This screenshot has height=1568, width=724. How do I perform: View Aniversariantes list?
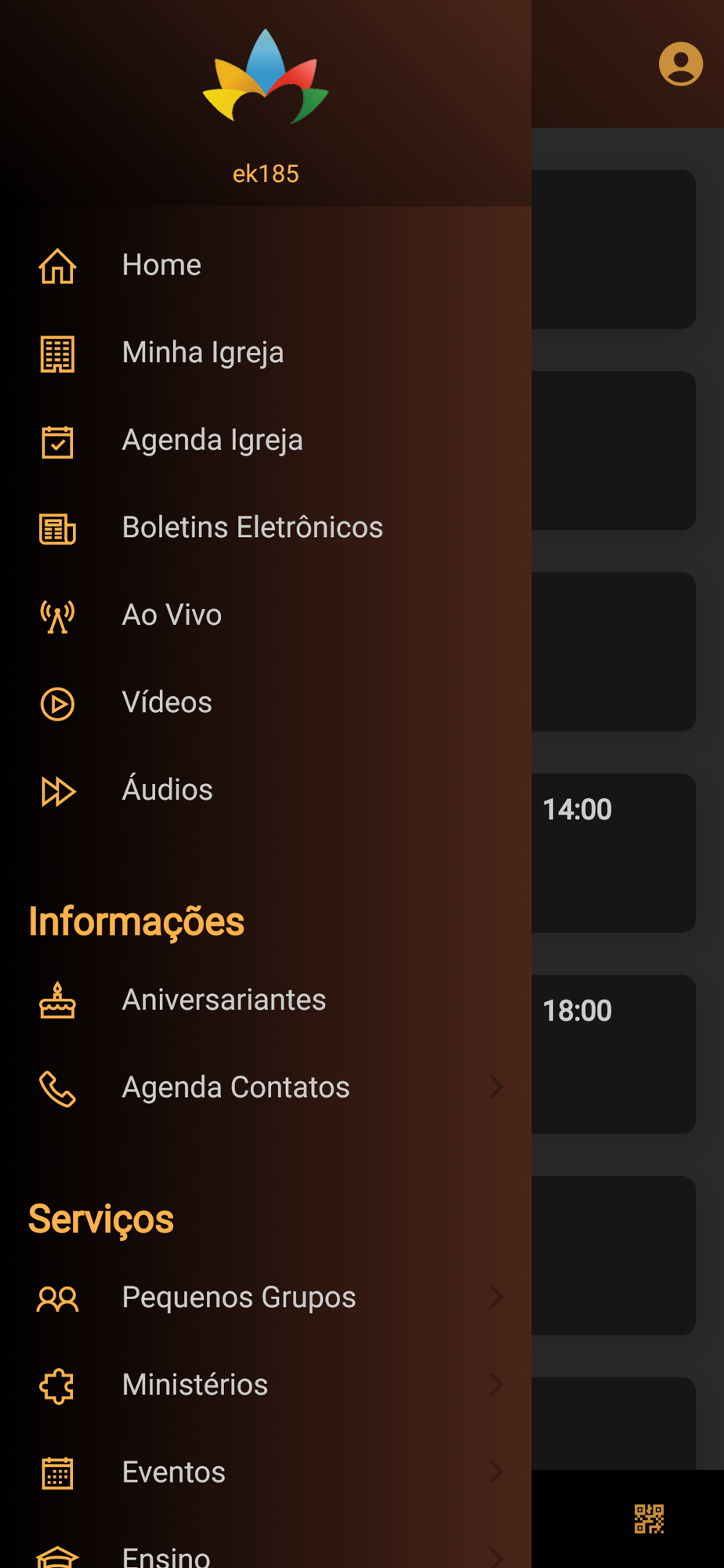pyautogui.click(x=266, y=1000)
